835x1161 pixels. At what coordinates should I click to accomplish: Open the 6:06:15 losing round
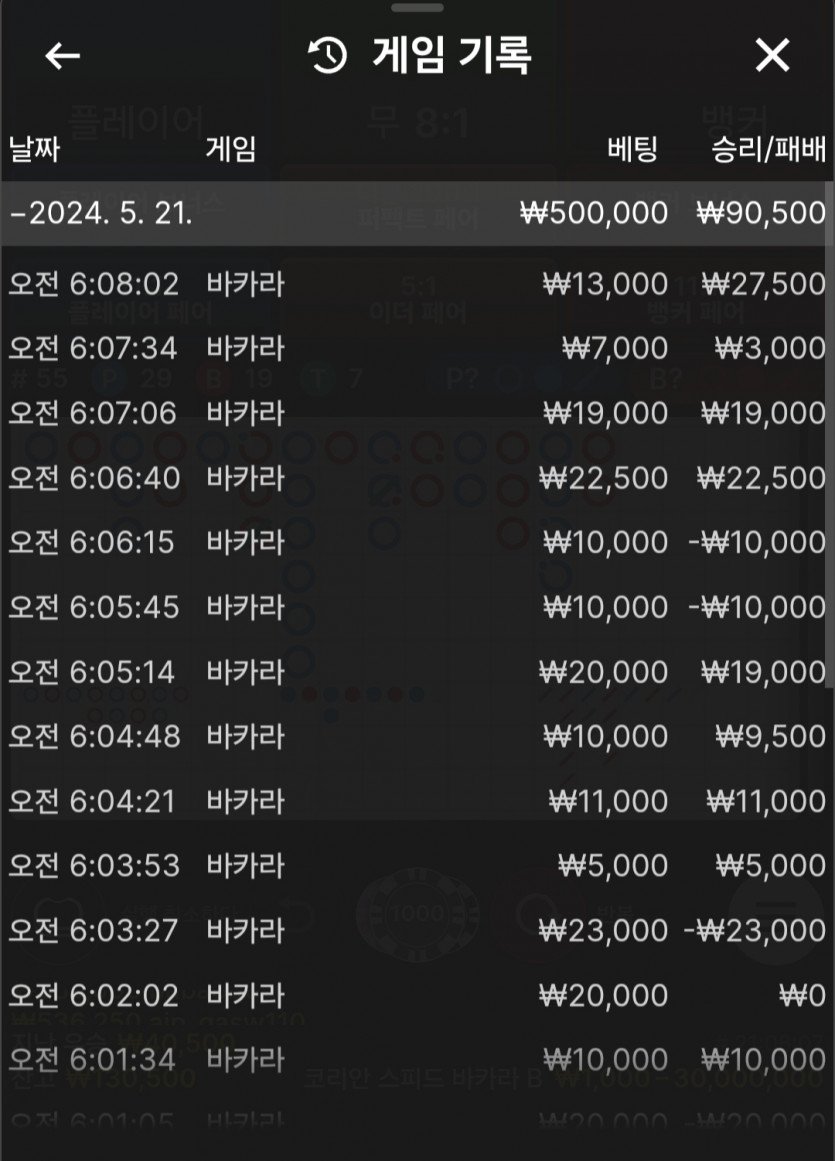[417, 542]
